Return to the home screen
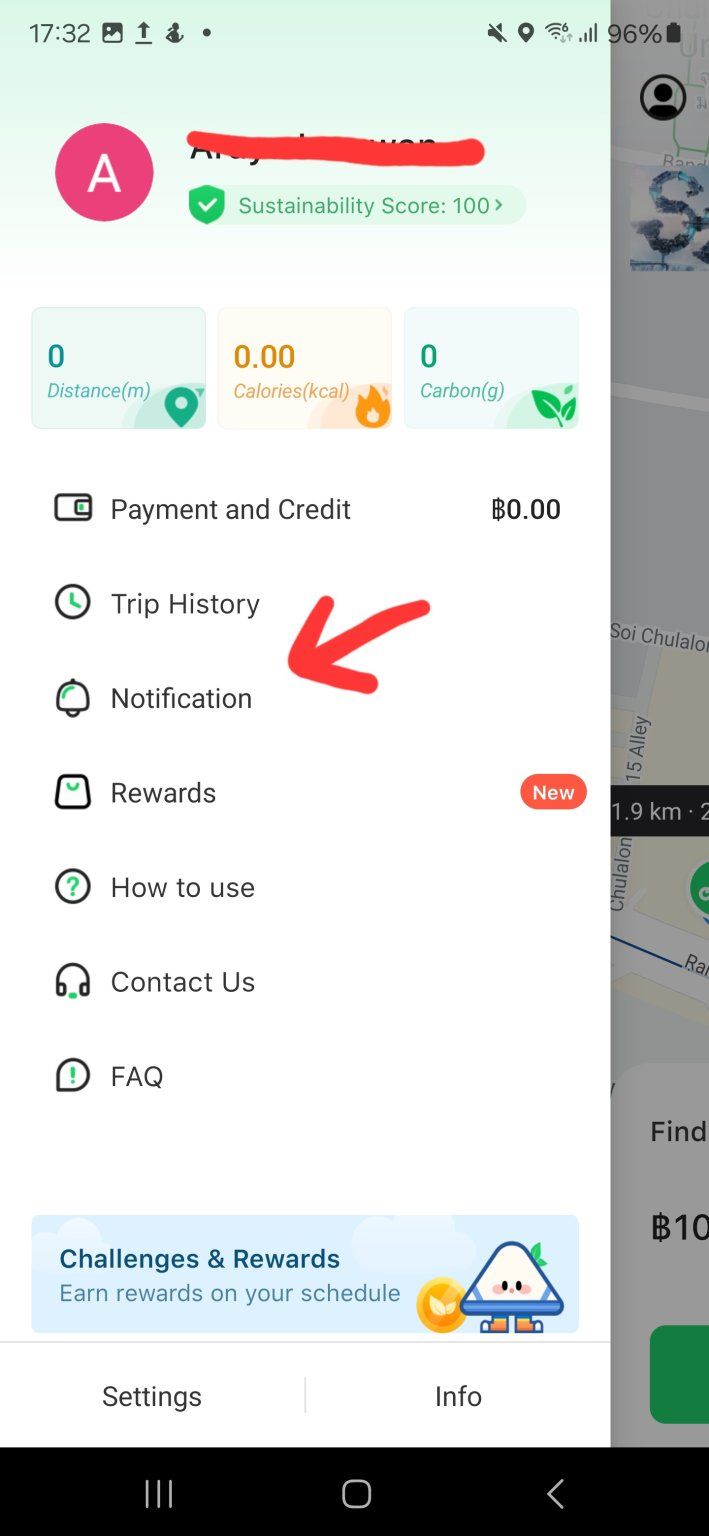This screenshot has height=1536, width=709. click(x=356, y=1494)
